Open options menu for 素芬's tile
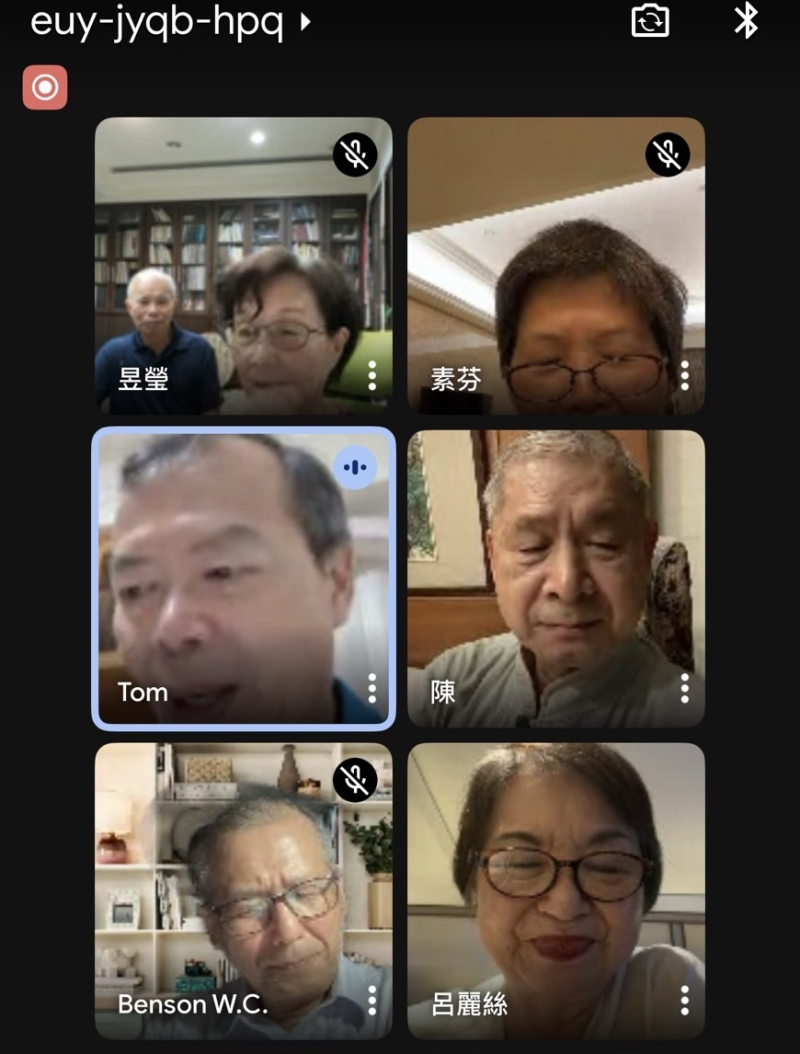 click(x=684, y=376)
